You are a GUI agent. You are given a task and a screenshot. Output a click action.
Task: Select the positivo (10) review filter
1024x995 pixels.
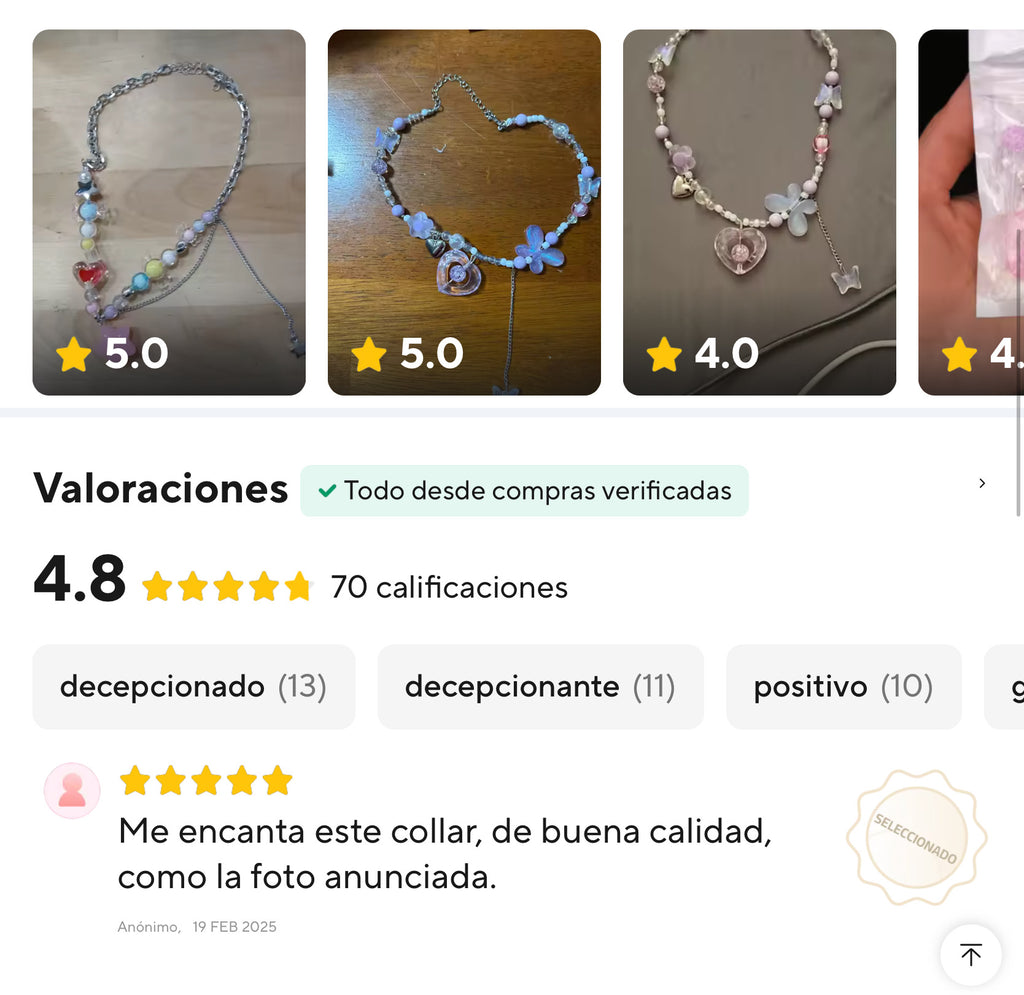click(843, 687)
